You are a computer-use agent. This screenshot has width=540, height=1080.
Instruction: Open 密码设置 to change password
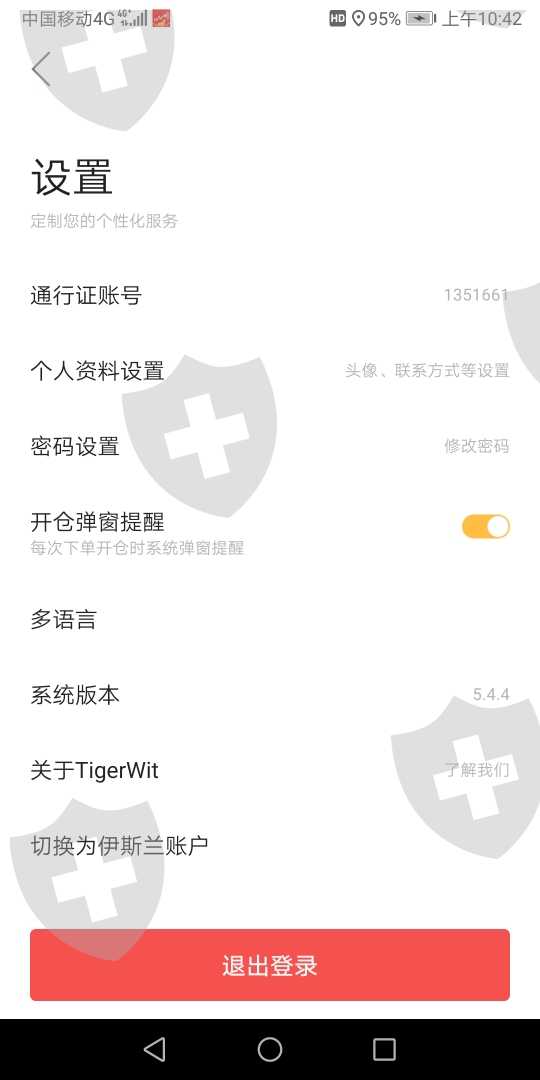coord(270,446)
